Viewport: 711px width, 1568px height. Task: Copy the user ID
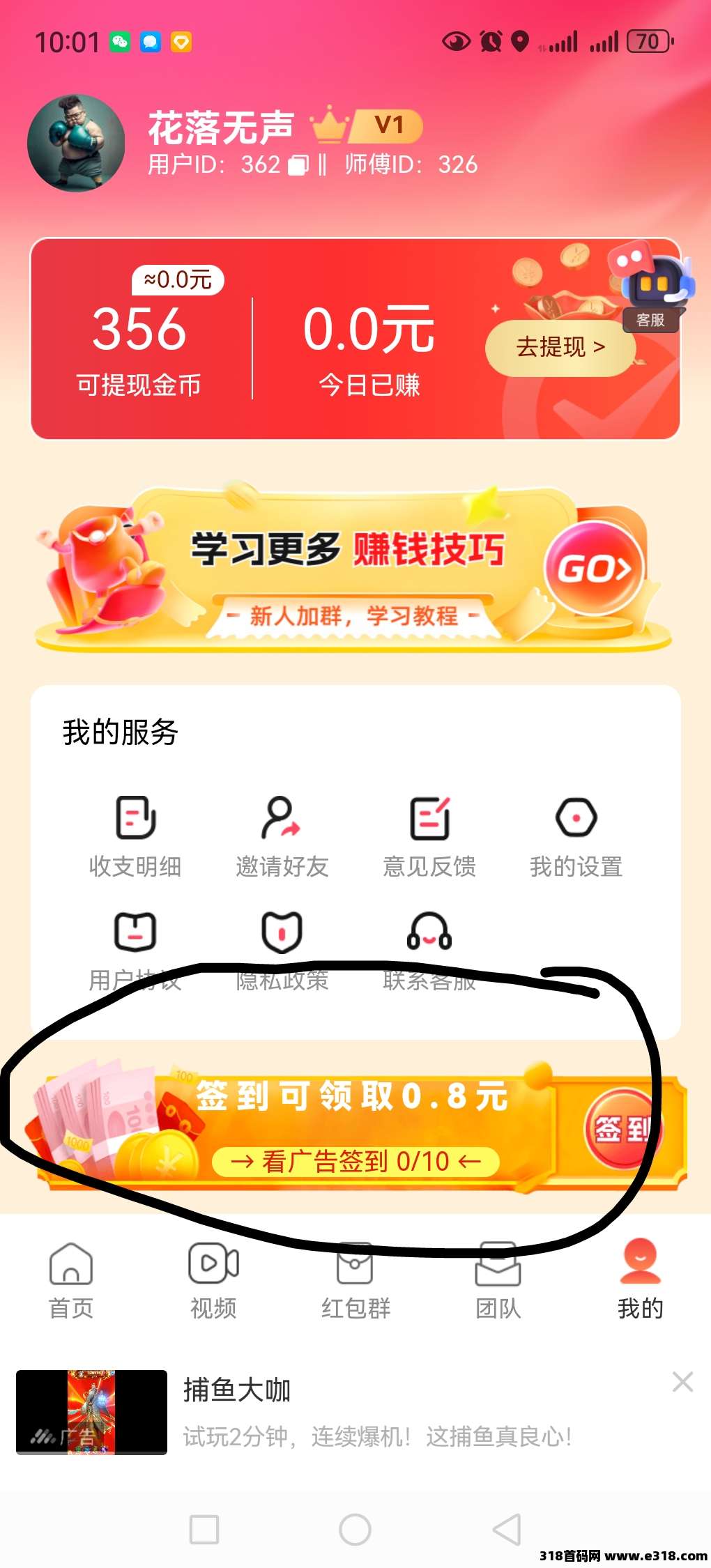pyautogui.click(x=298, y=165)
